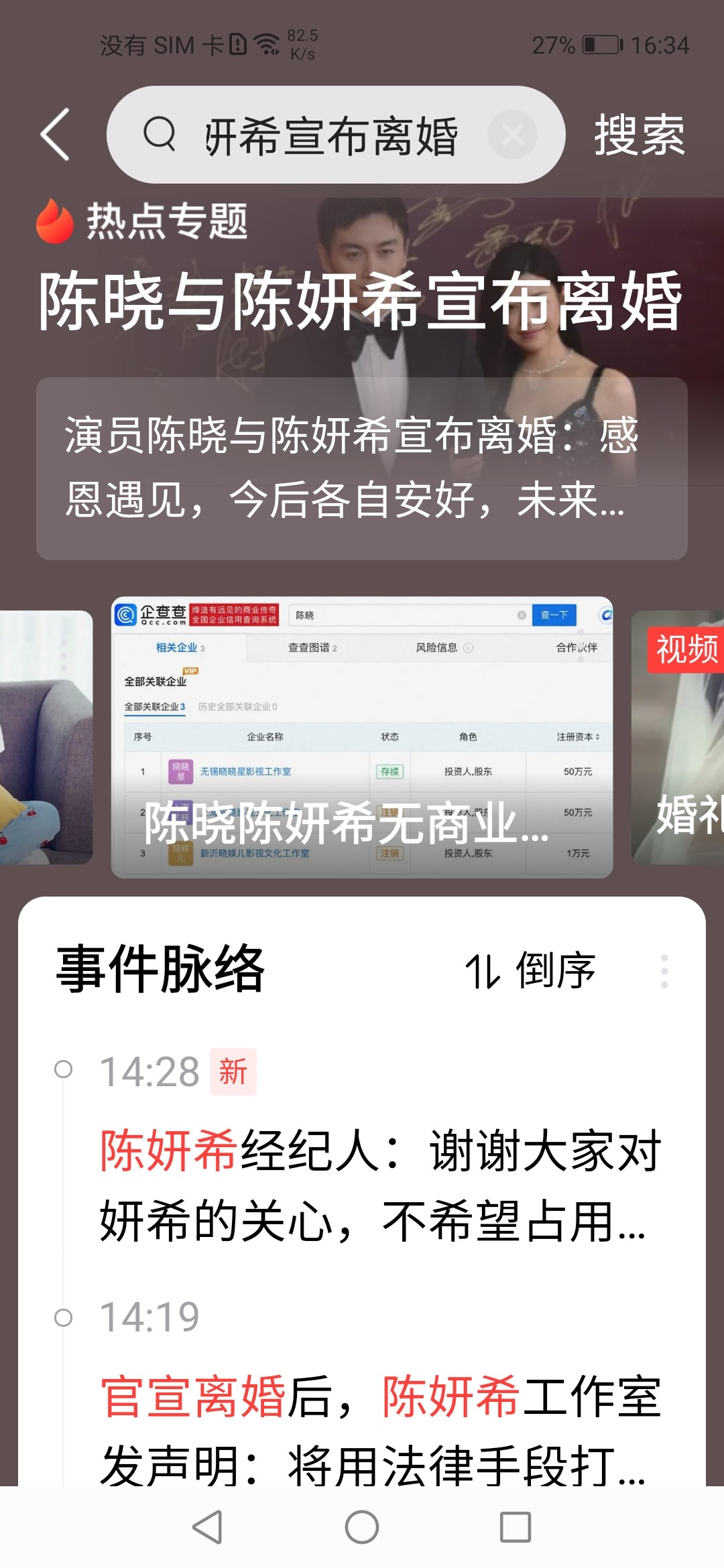
Task: Tap the 搜索 button
Action: (640, 135)
